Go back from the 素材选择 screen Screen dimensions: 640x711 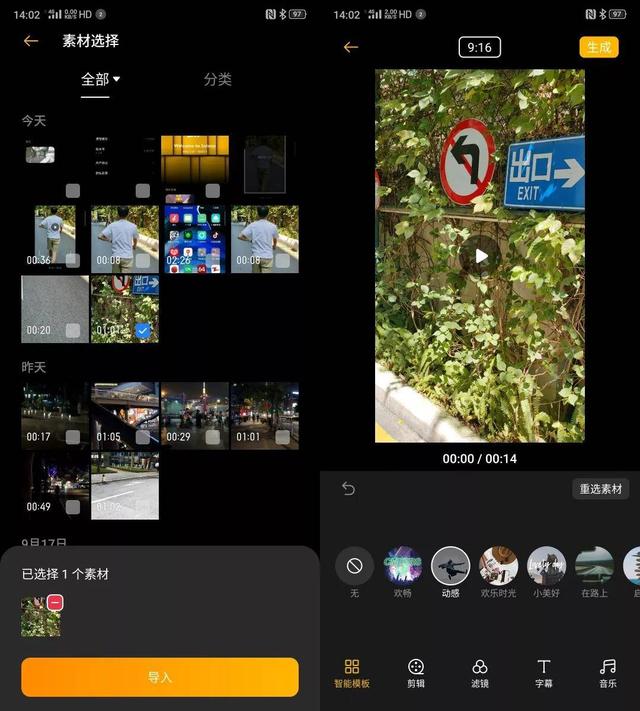tap(31, 41)
